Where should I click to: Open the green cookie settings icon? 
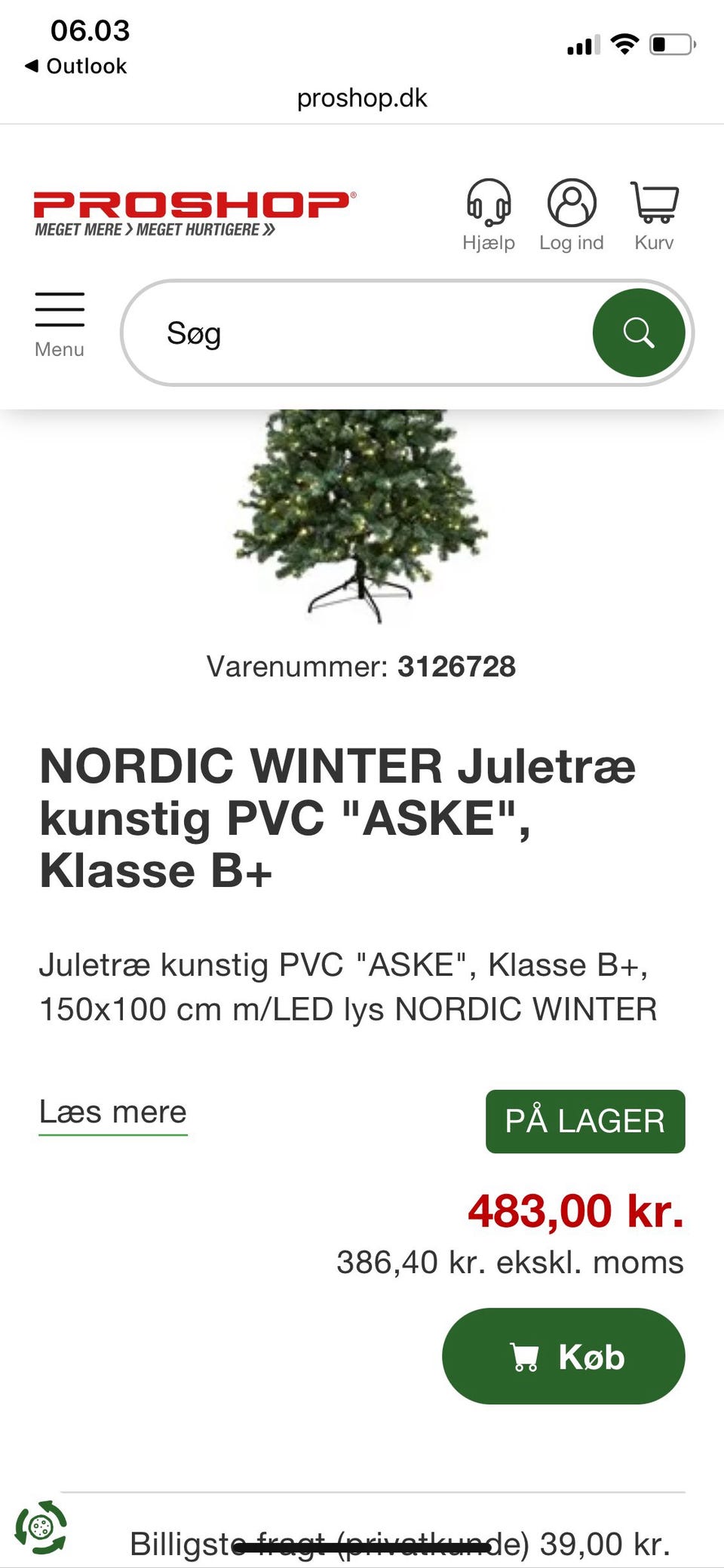point(41,1527)
